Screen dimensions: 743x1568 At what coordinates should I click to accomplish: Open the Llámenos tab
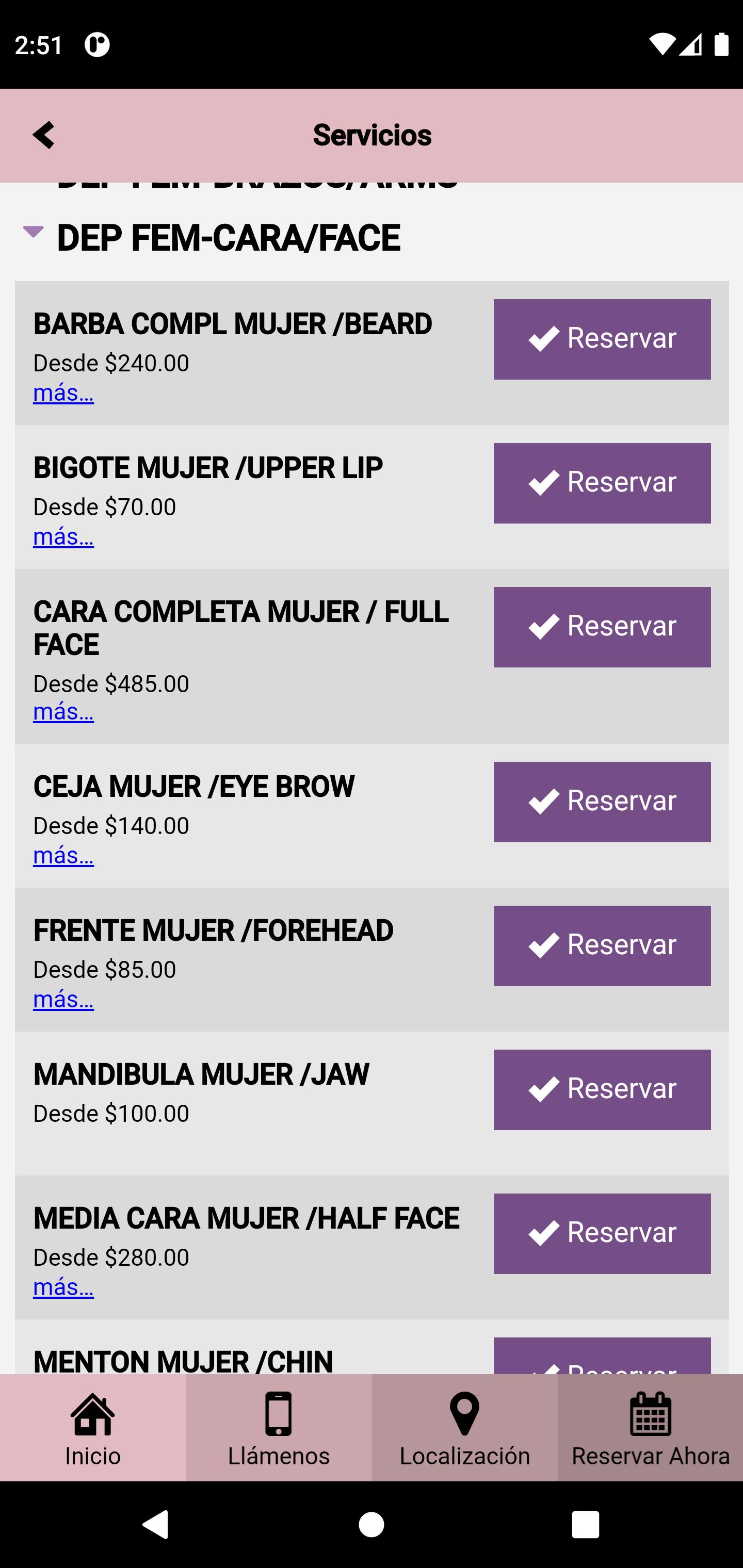pyautogui.click(x=279, y=1427)
